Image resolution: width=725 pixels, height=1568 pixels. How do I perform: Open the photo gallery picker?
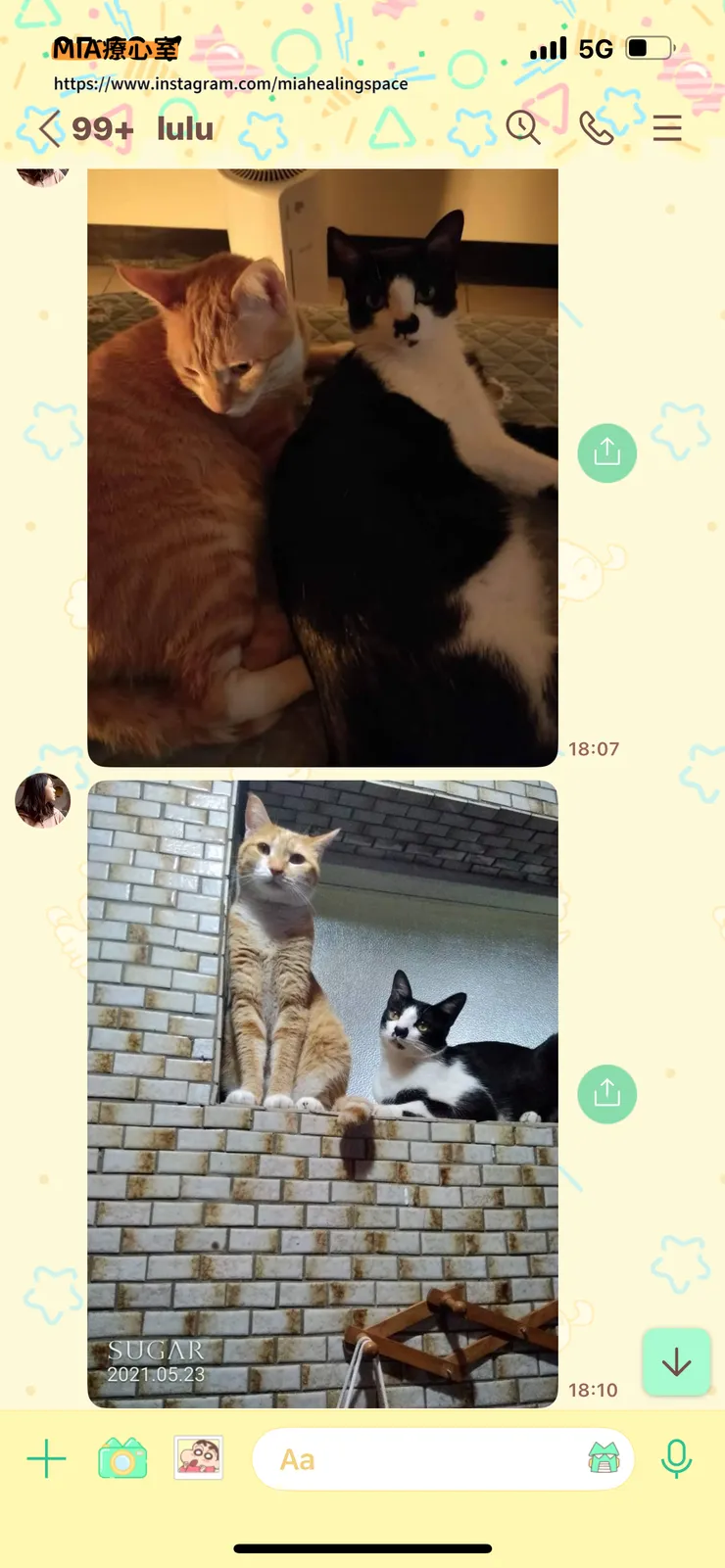(x=199, y=1457)
